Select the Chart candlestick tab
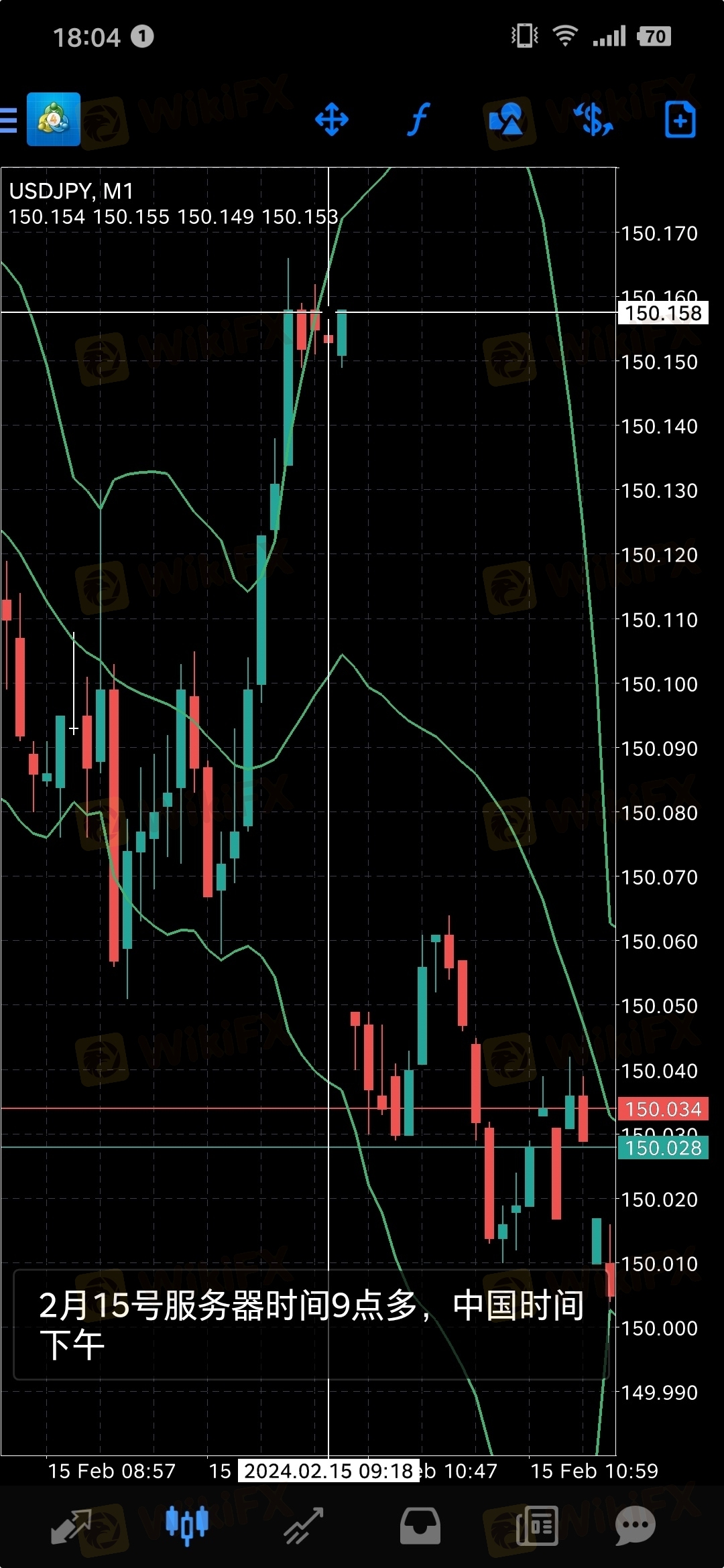 (187, 1526)
